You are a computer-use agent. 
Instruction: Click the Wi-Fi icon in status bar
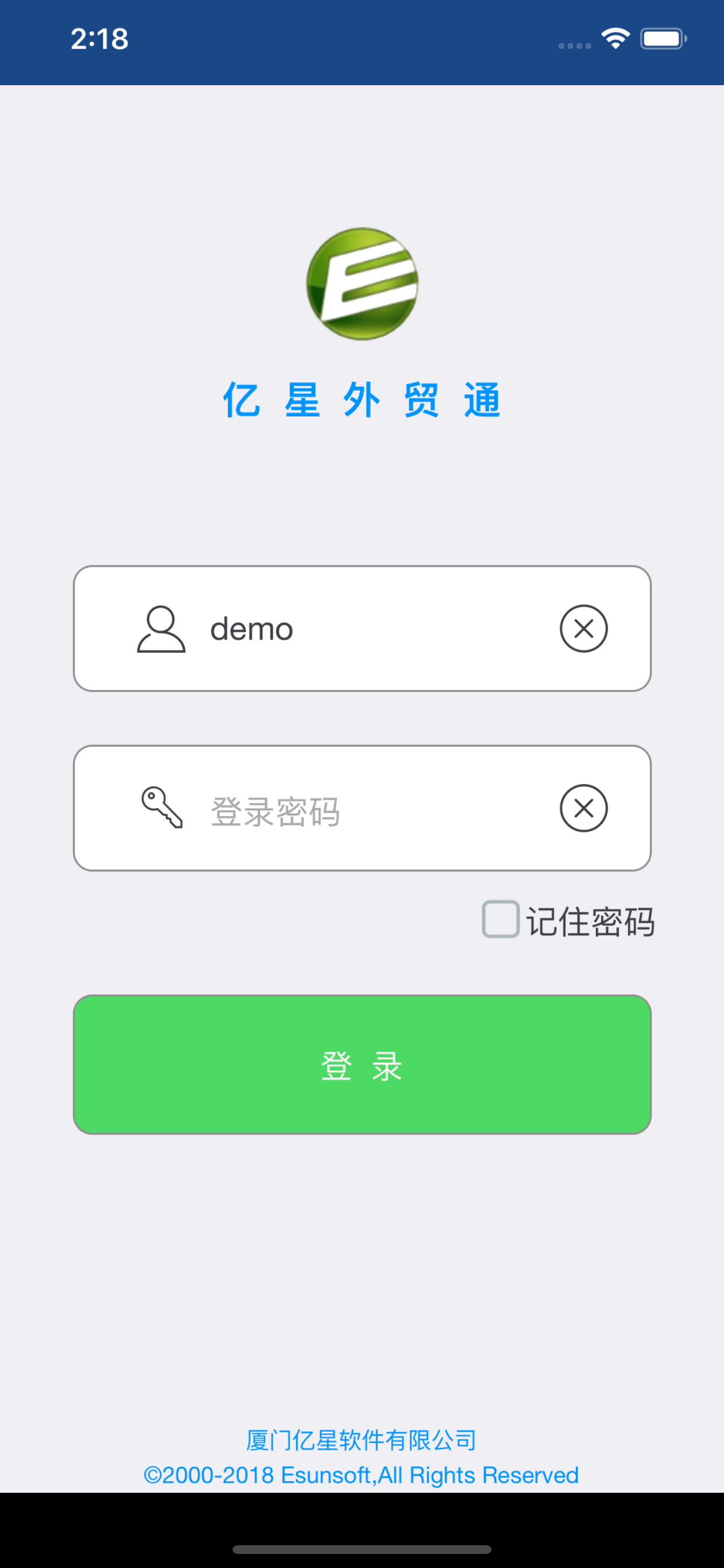click(615, 38)
